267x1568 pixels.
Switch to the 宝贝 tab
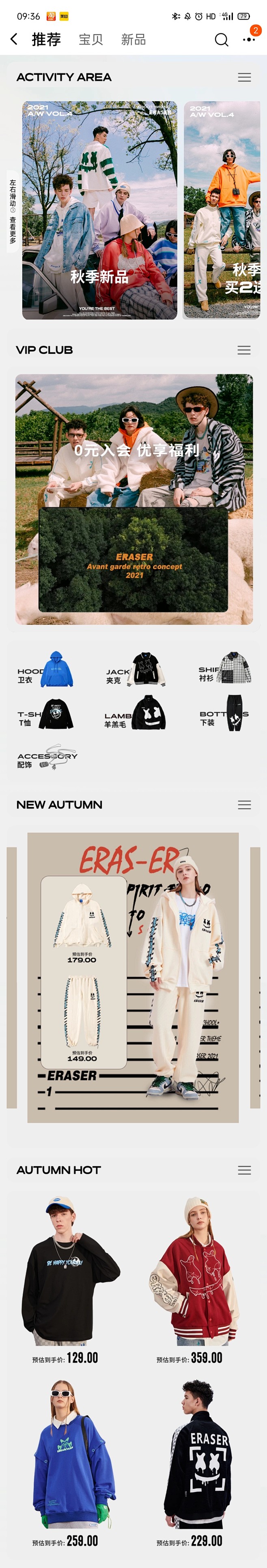point(90,39)
